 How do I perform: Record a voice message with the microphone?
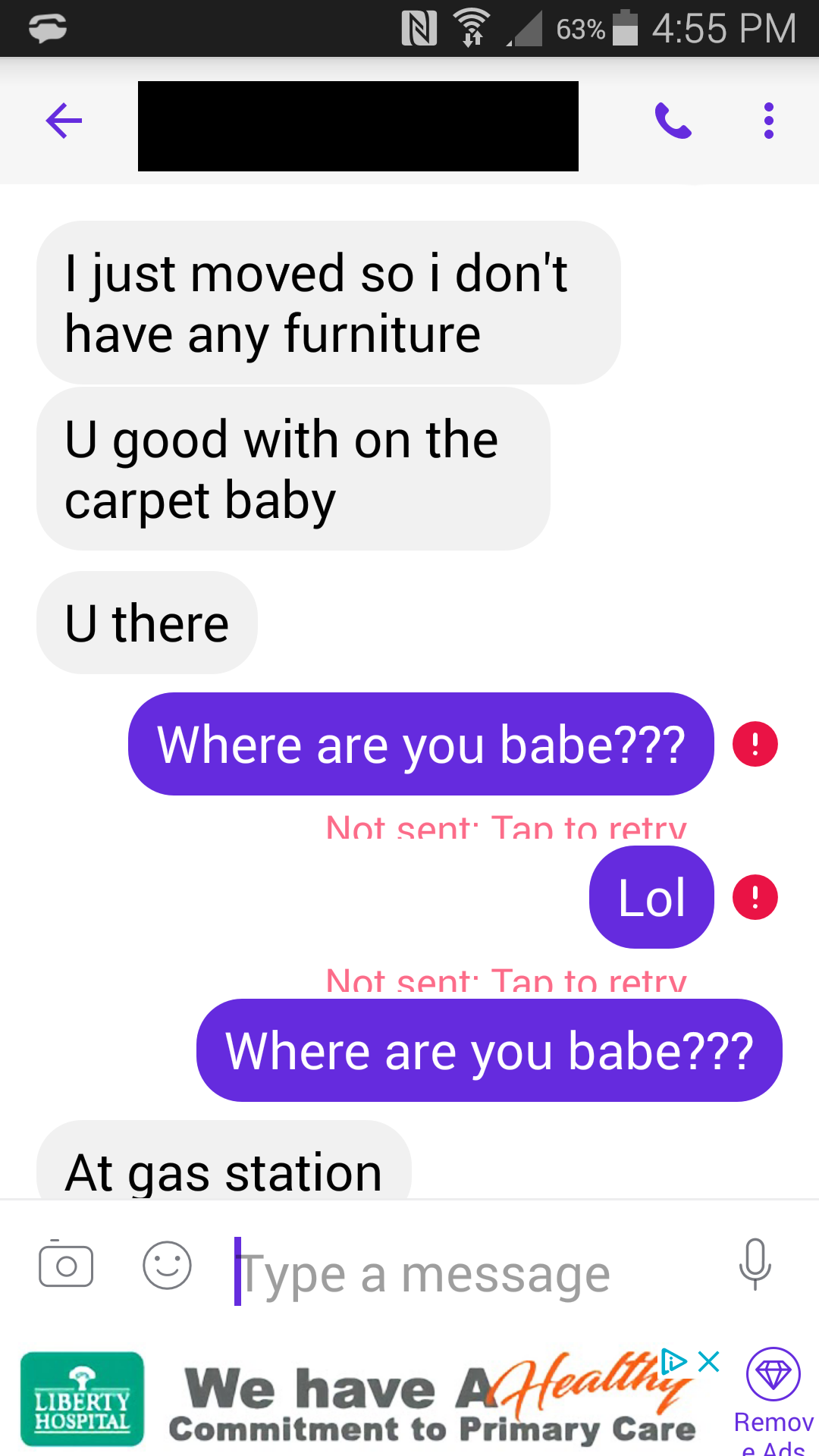(x=755, y=1265)
